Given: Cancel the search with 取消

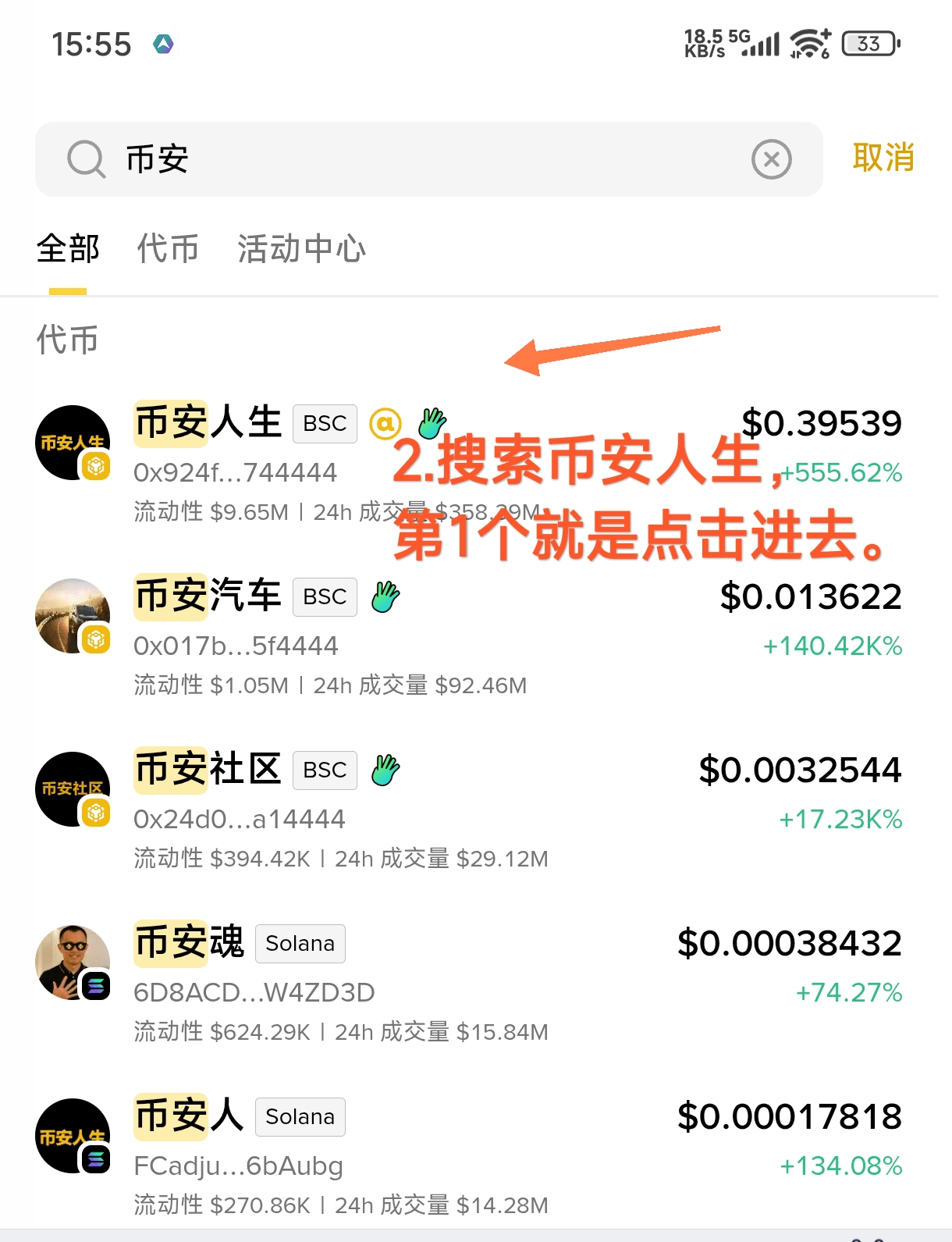Looking at the screenshot, I should pos(883,158).
